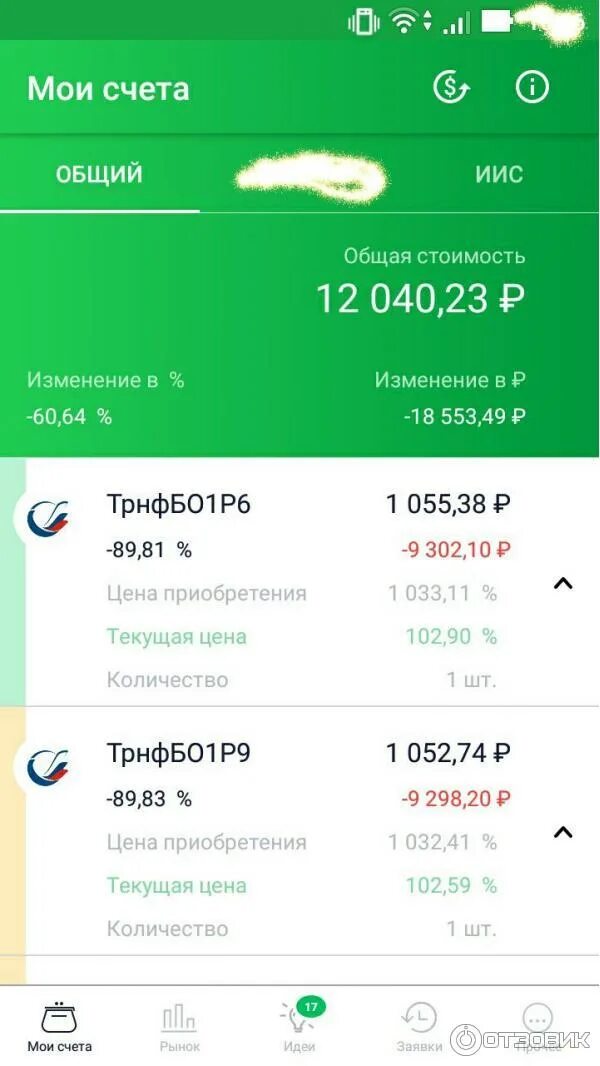Screen dimensions: 600x1066
Task: Open the info icon in header
Action: (532, 88)
